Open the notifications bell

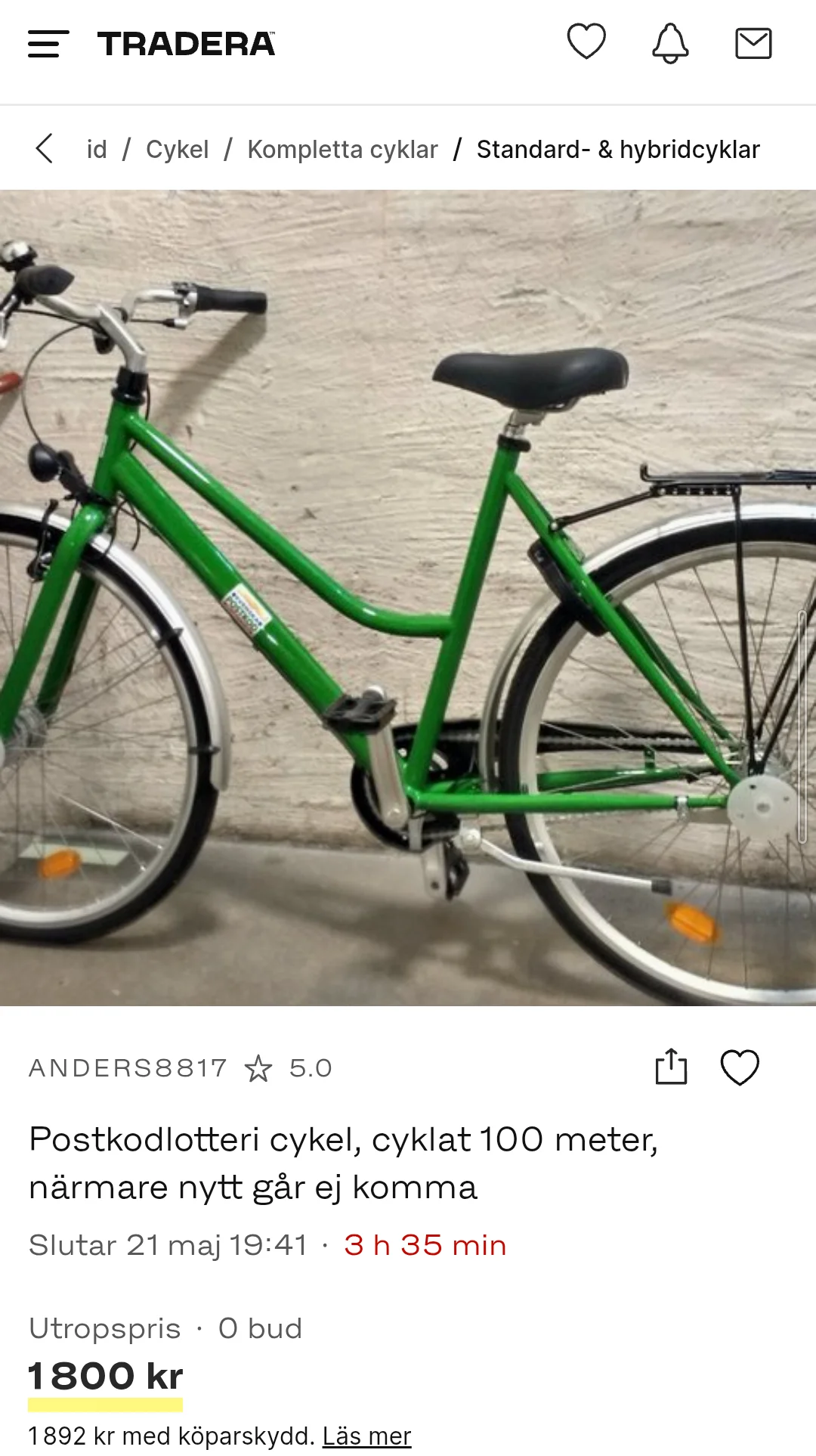click(670, 42)
